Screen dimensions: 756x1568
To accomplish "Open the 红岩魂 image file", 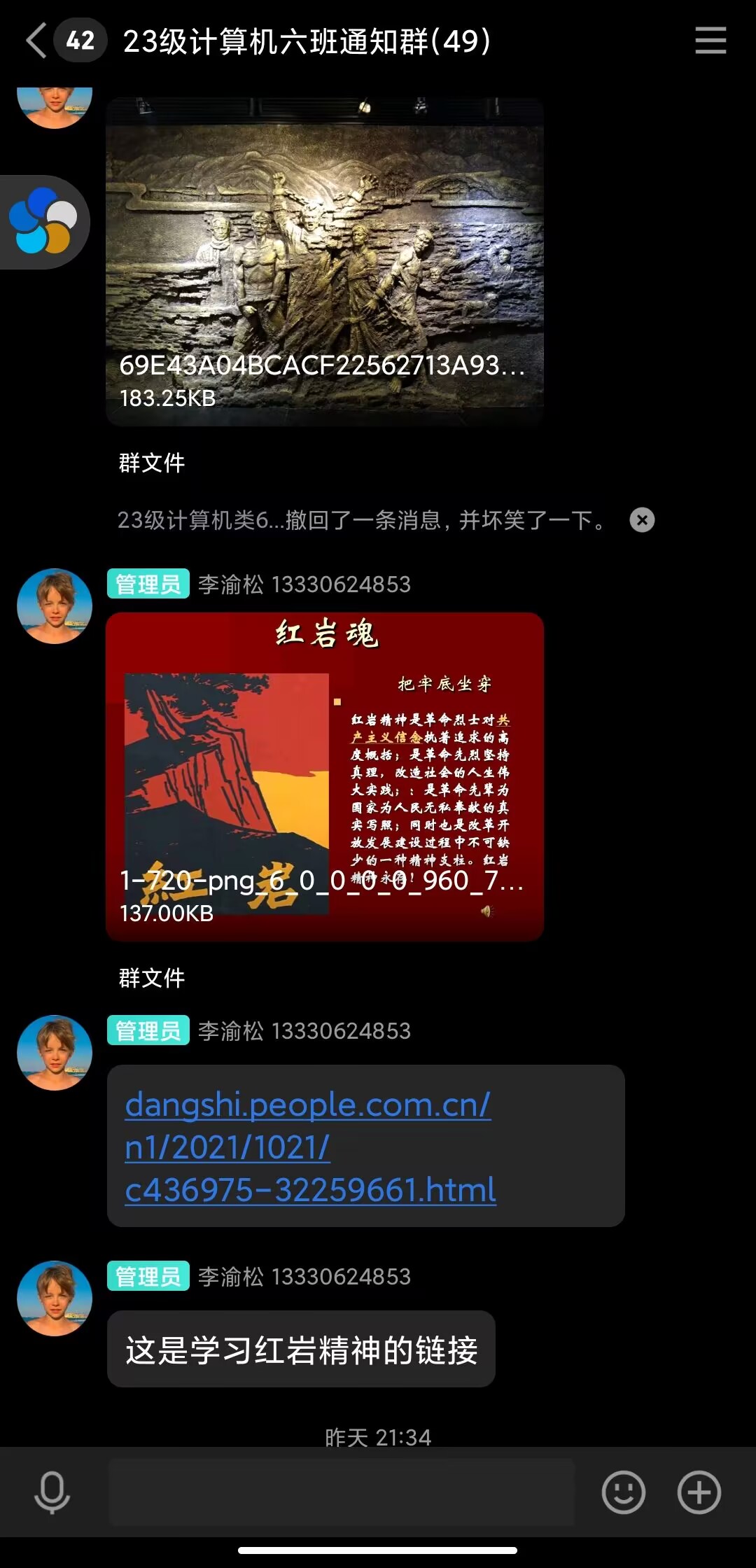I will (x=325, y=776).
